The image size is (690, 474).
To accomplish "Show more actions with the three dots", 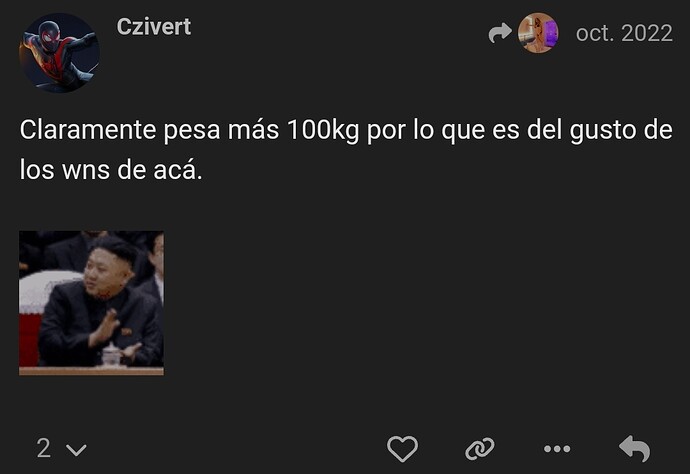I will [556, 449].
